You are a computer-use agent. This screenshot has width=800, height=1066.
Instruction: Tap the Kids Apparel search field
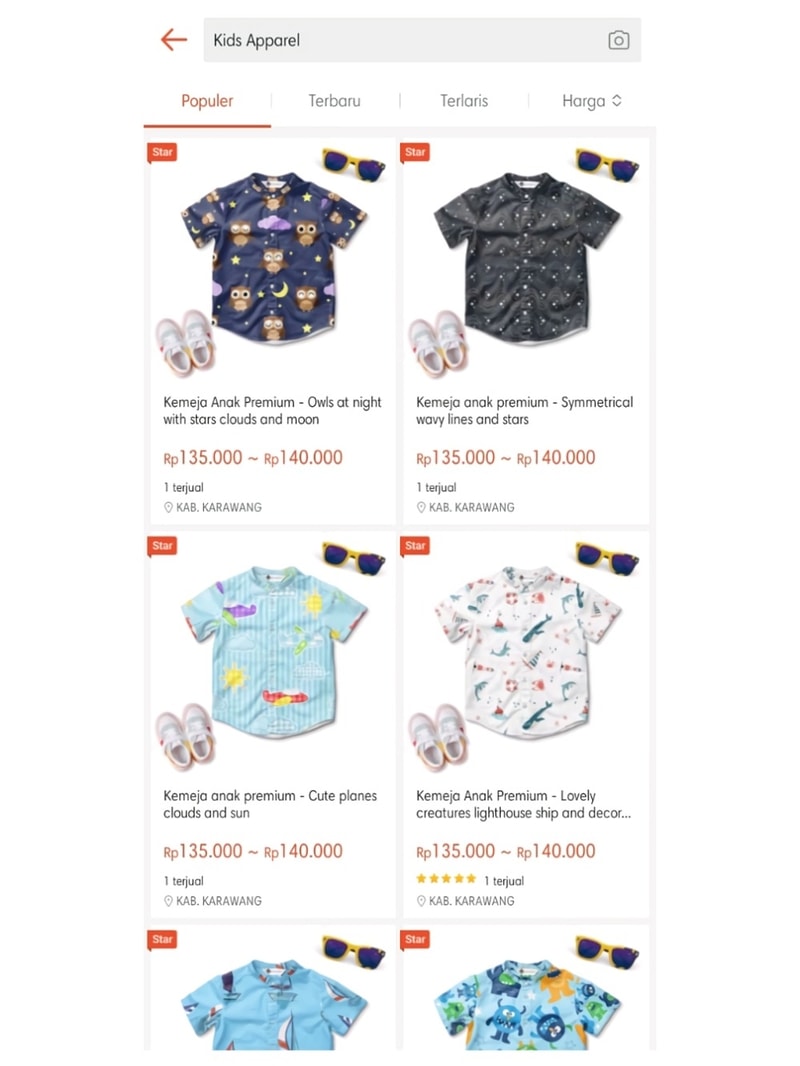[x=400, y=40]
